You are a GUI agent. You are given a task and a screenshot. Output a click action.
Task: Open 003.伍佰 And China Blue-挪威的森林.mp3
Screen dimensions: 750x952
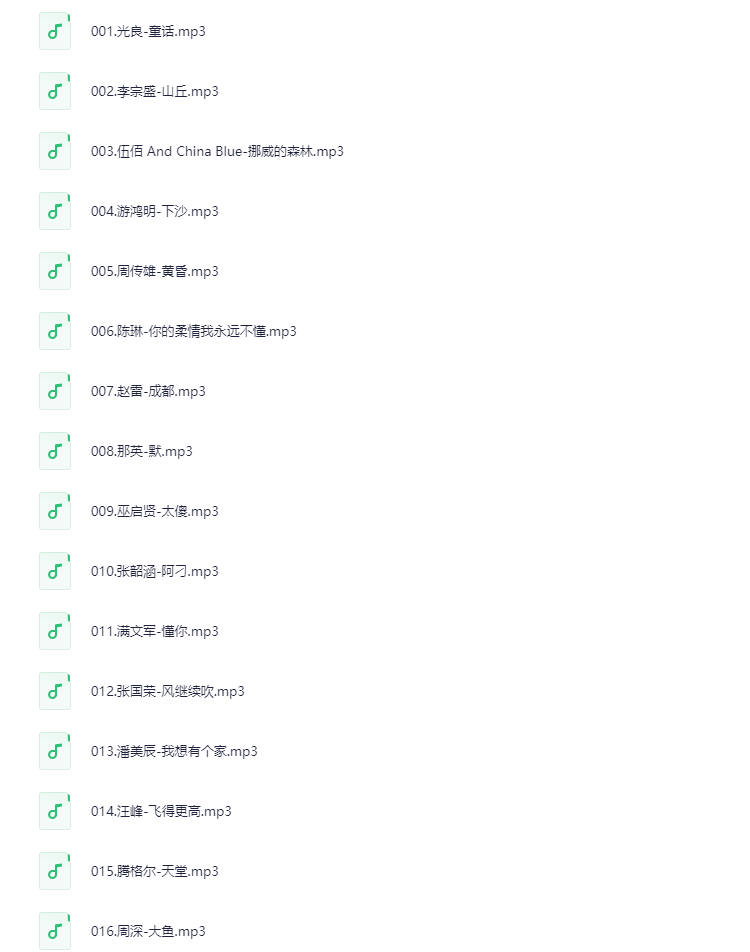[217, 151]
